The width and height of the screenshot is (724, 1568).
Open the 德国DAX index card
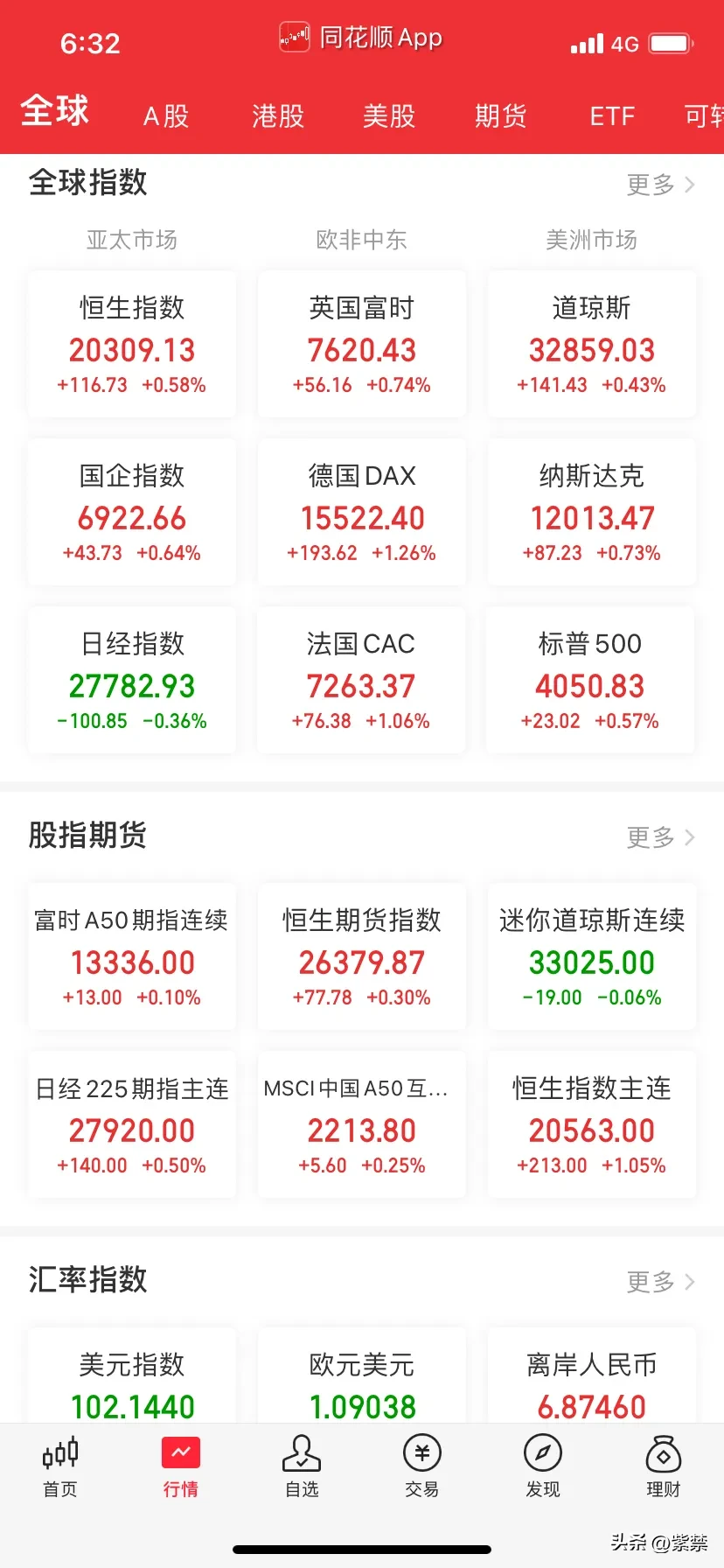click(362, 512)
